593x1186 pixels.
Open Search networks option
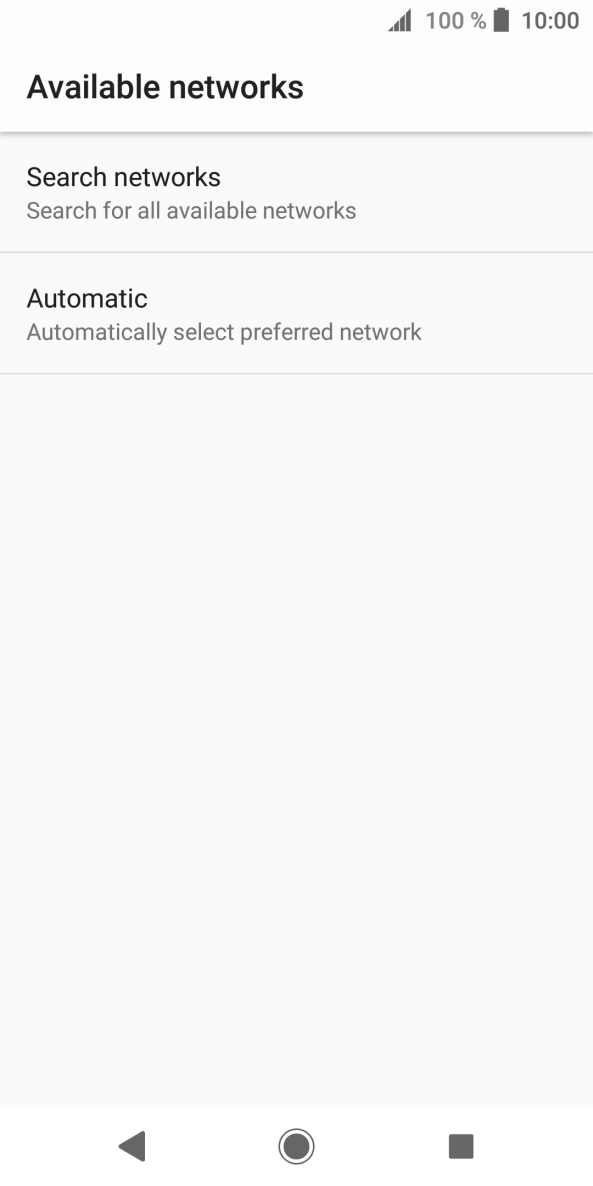click(x=296, y=193)
